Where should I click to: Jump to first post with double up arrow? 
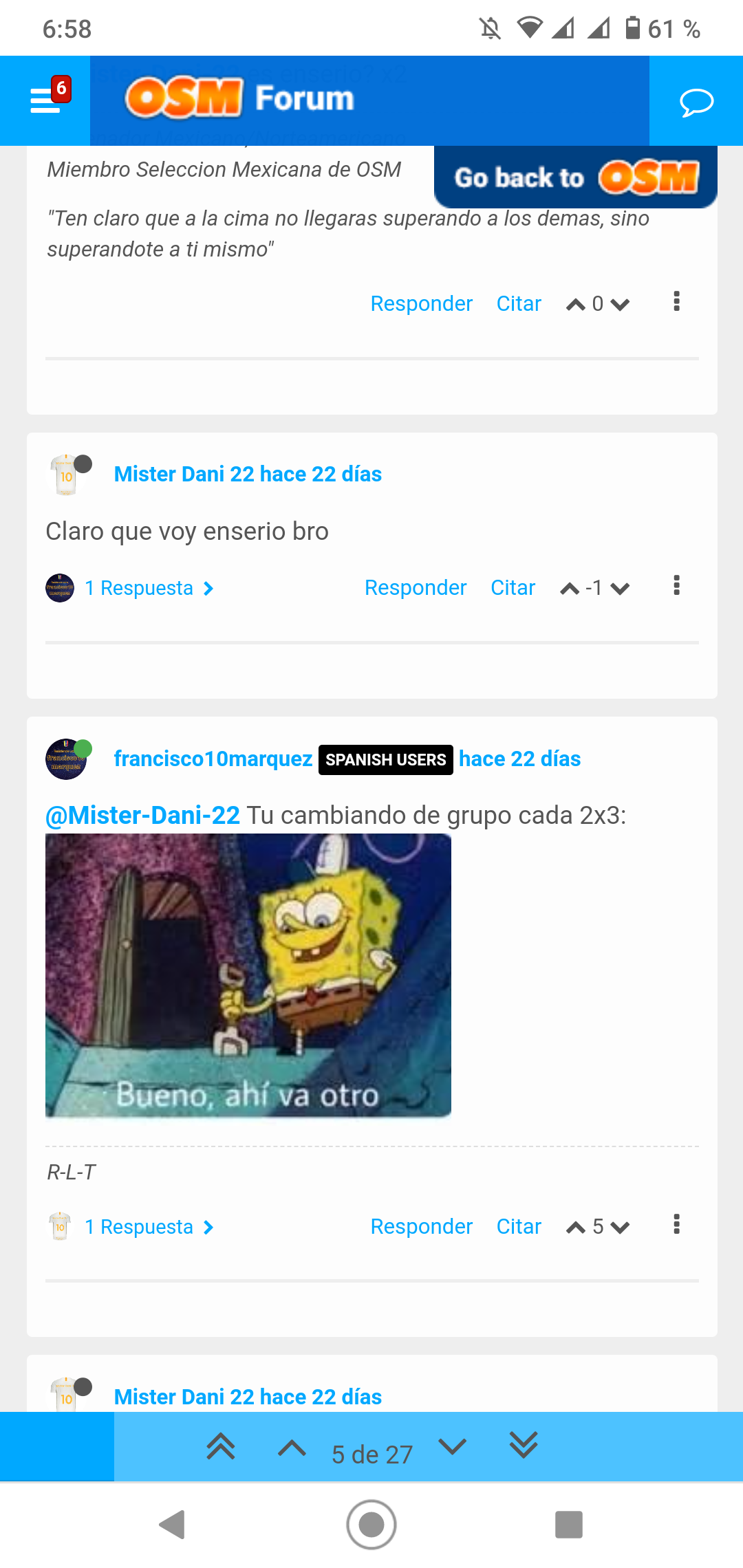(221, 1448)
